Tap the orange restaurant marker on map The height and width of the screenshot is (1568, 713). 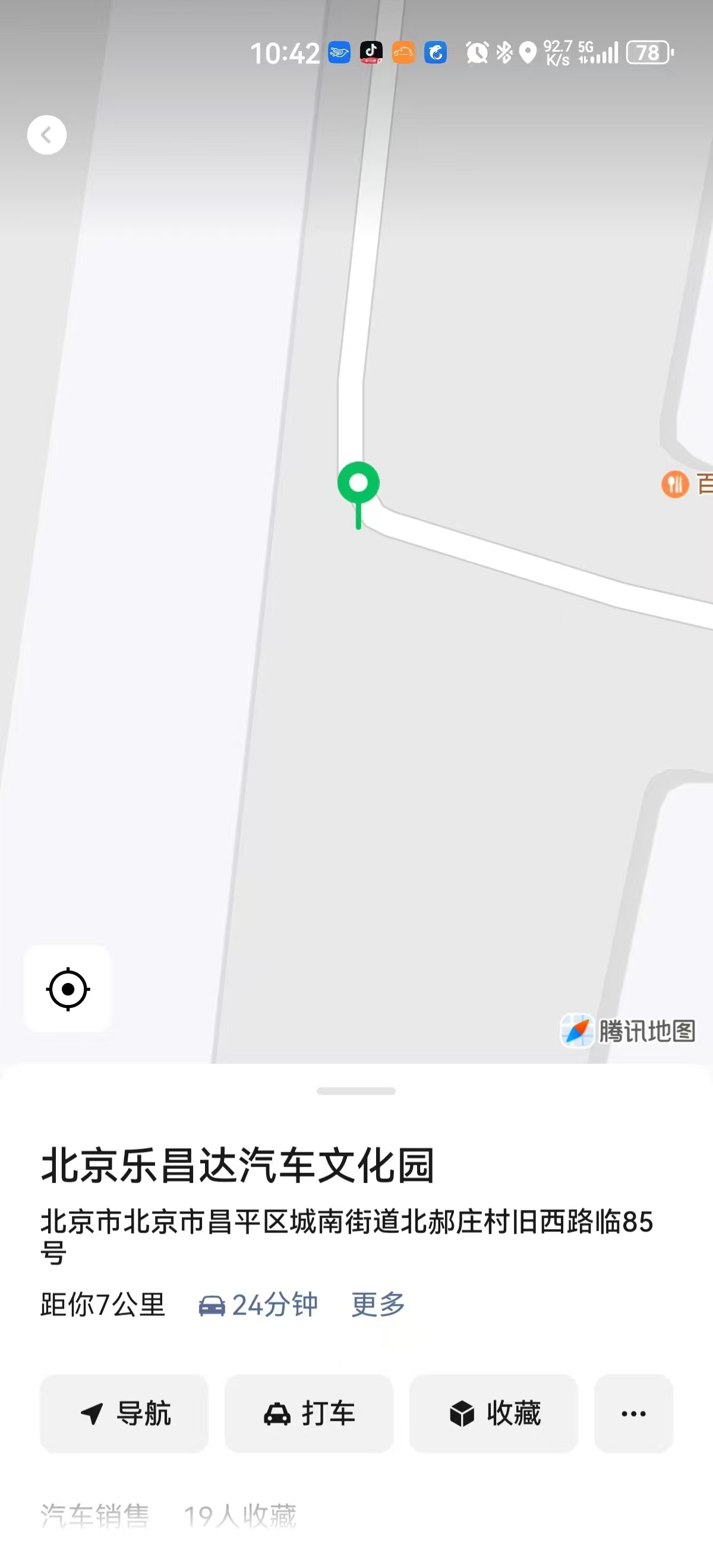(x=674, y=485)
